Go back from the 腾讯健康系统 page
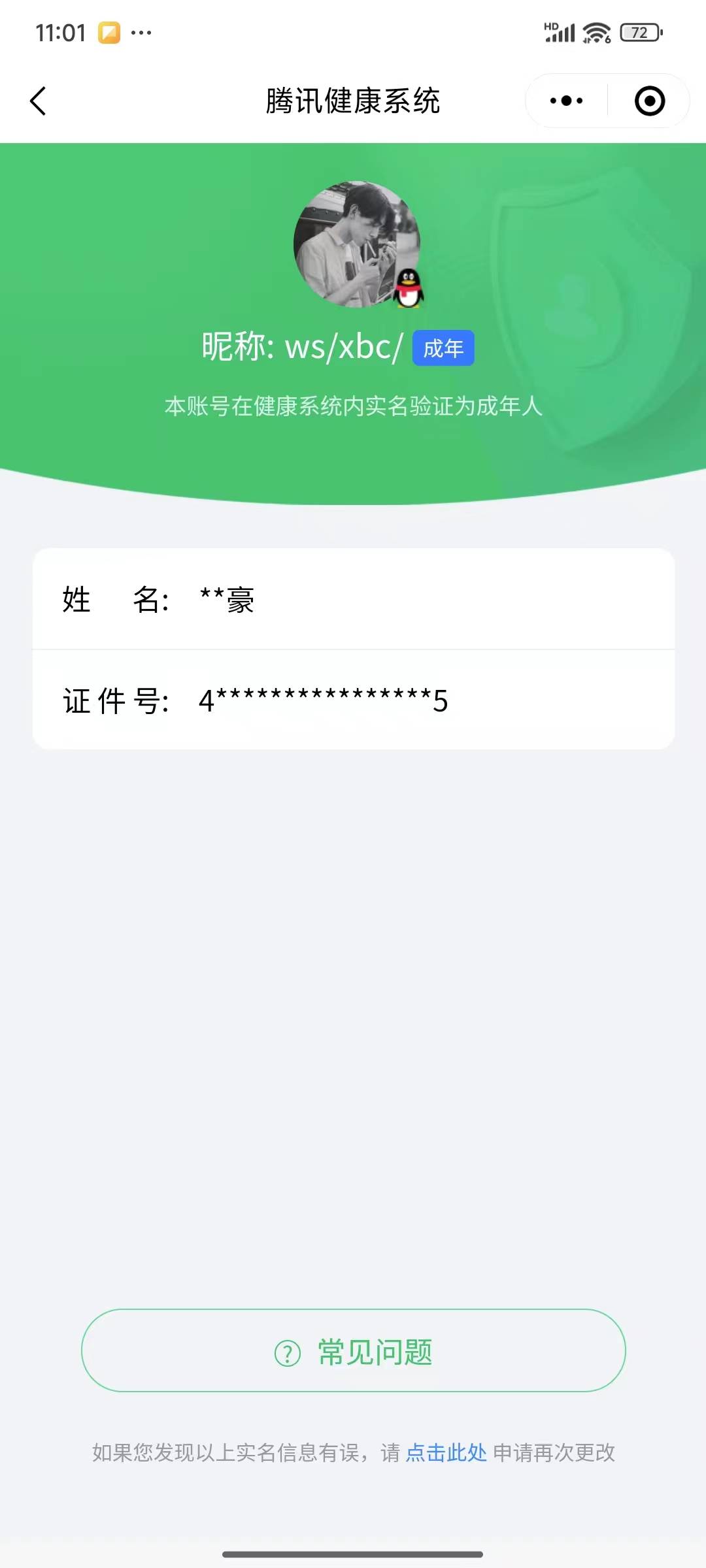706x1568 pixels. (38, 101)
